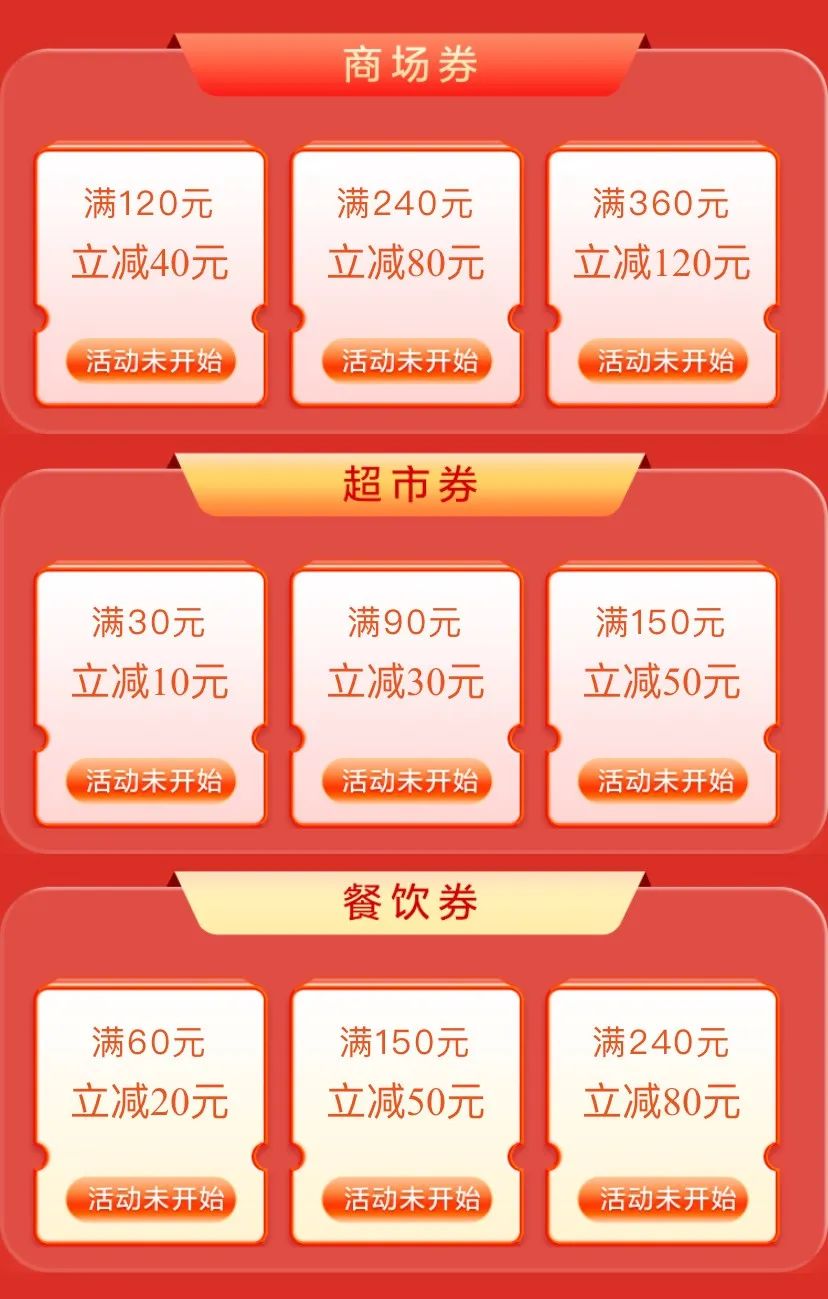828x1299 pixels.
Task: Tap 活动未开始 on the dining 满240元立减80元 coupon
Action: [663, 1199]
